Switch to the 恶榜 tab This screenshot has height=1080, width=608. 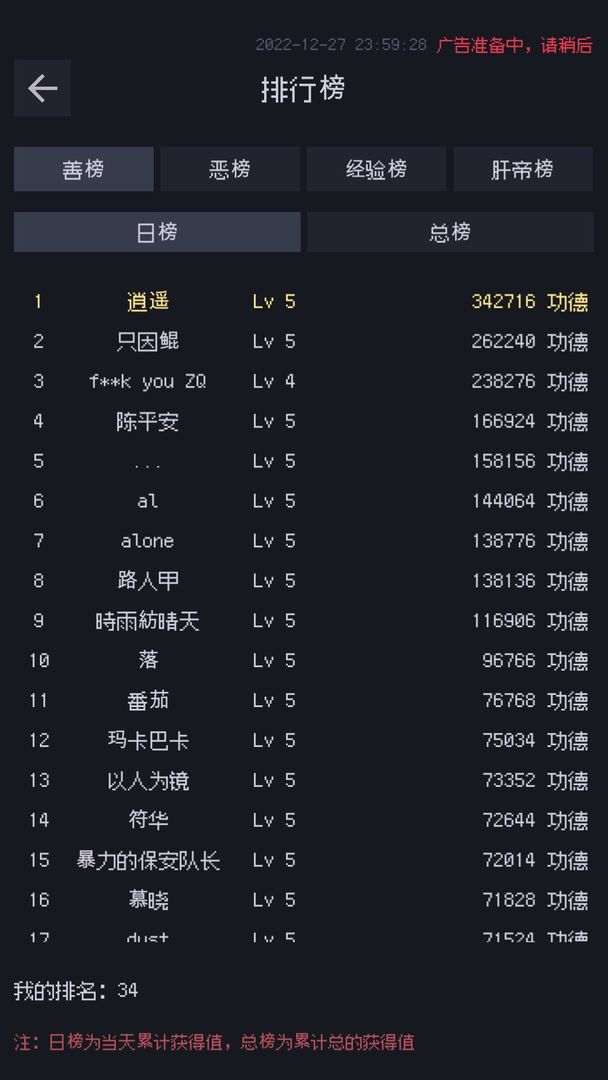click(x=230, y=169)
